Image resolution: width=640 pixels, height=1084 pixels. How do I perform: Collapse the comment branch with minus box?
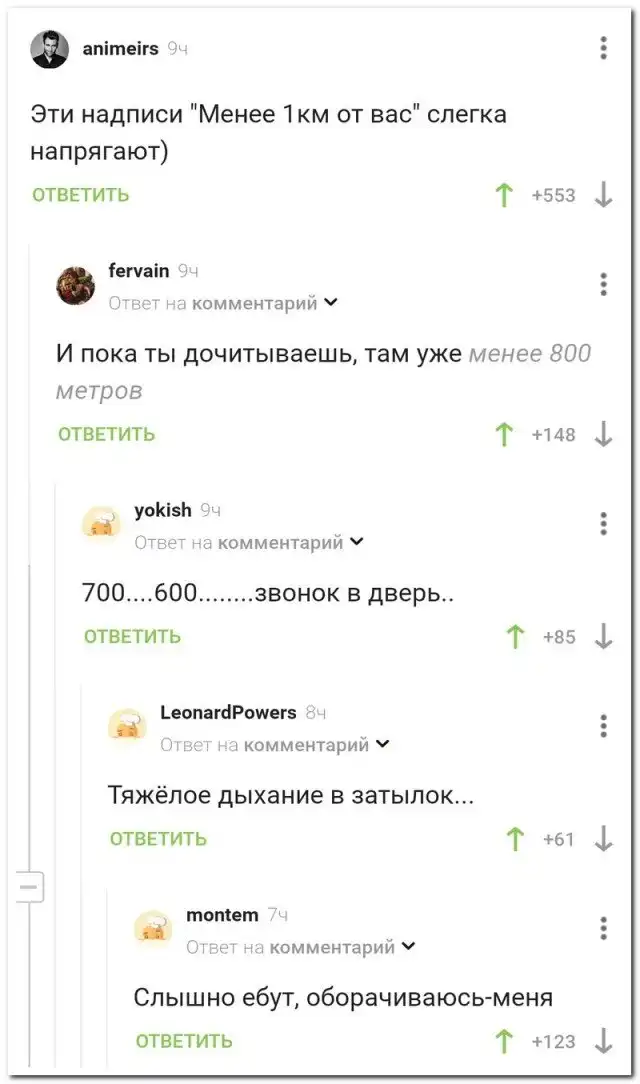tap(29, 886)
